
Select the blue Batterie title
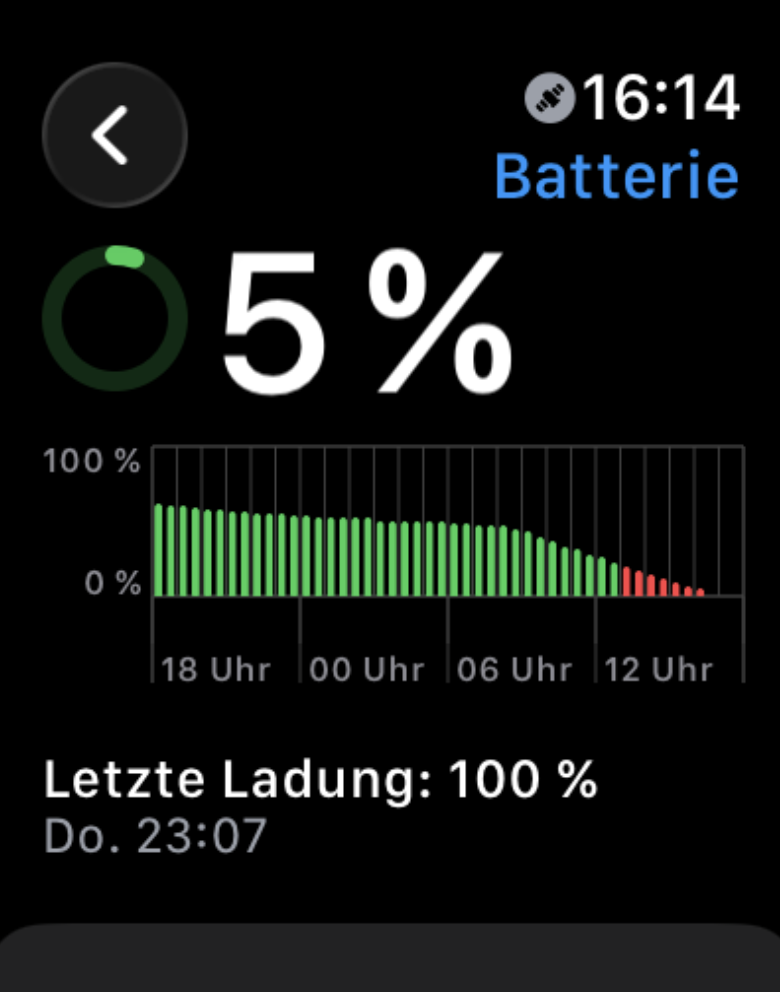617,176
